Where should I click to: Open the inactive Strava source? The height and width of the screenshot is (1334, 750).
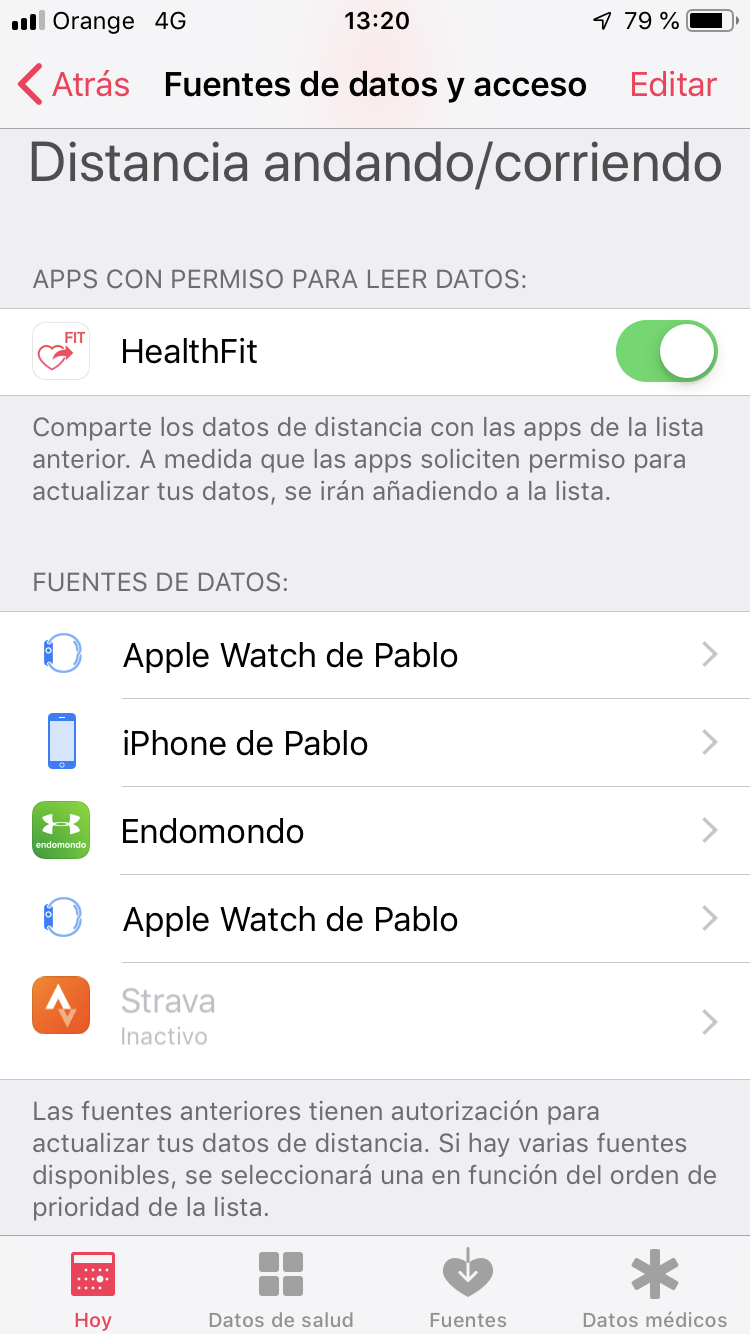[375, 1019]
